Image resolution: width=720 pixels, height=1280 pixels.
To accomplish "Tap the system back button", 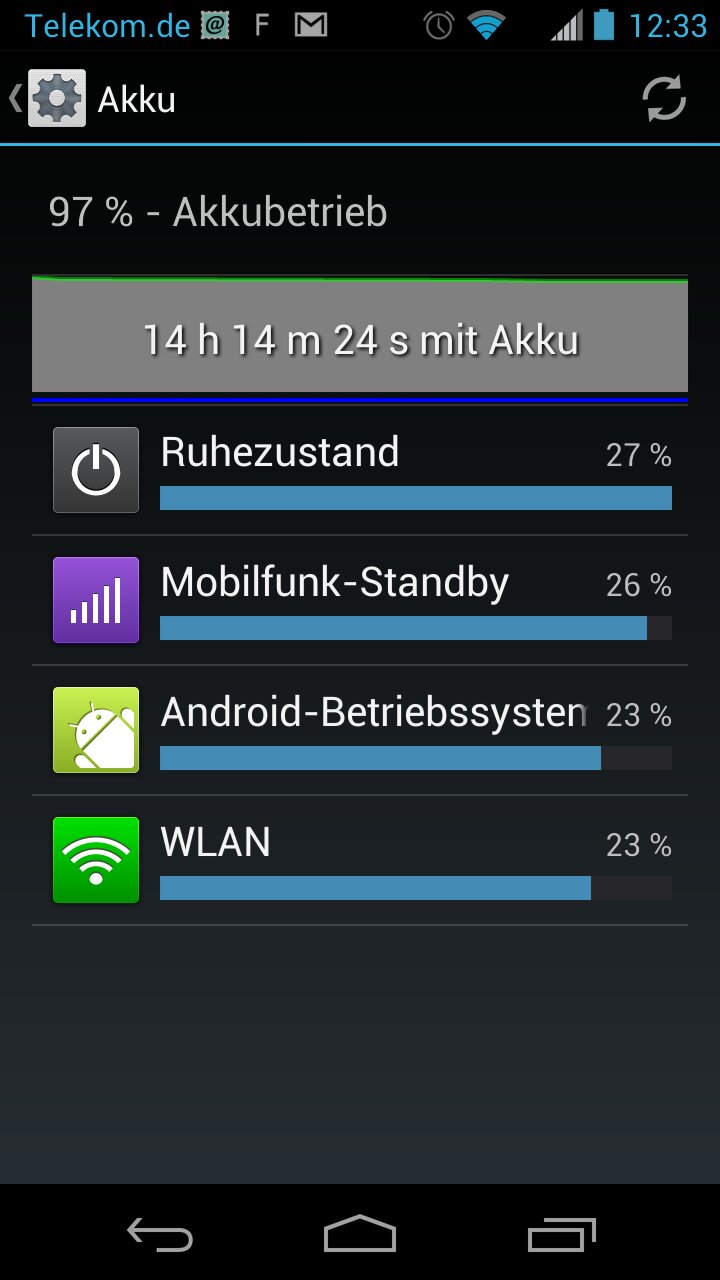I will [x=160, y=1234].
